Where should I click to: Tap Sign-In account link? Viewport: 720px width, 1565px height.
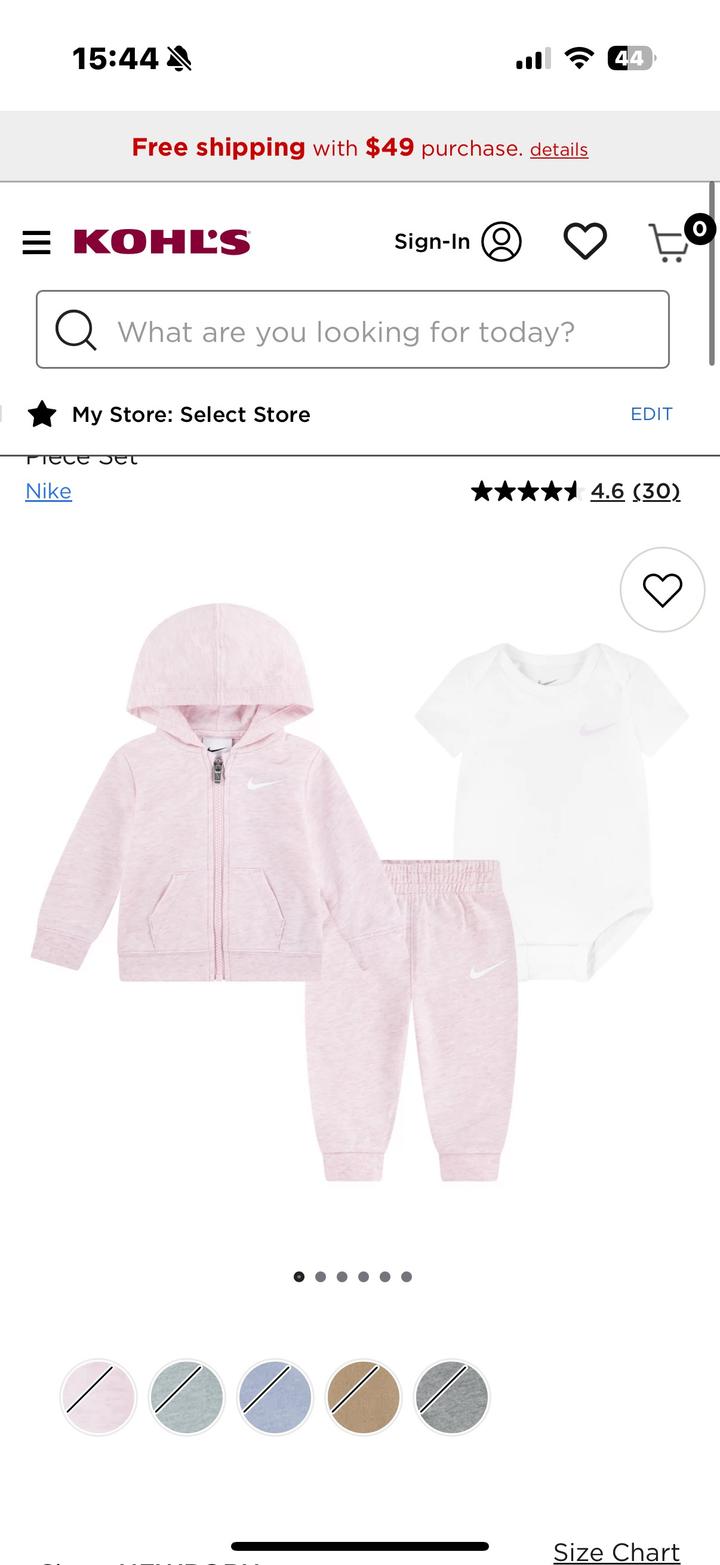click(x=458, y=242)
